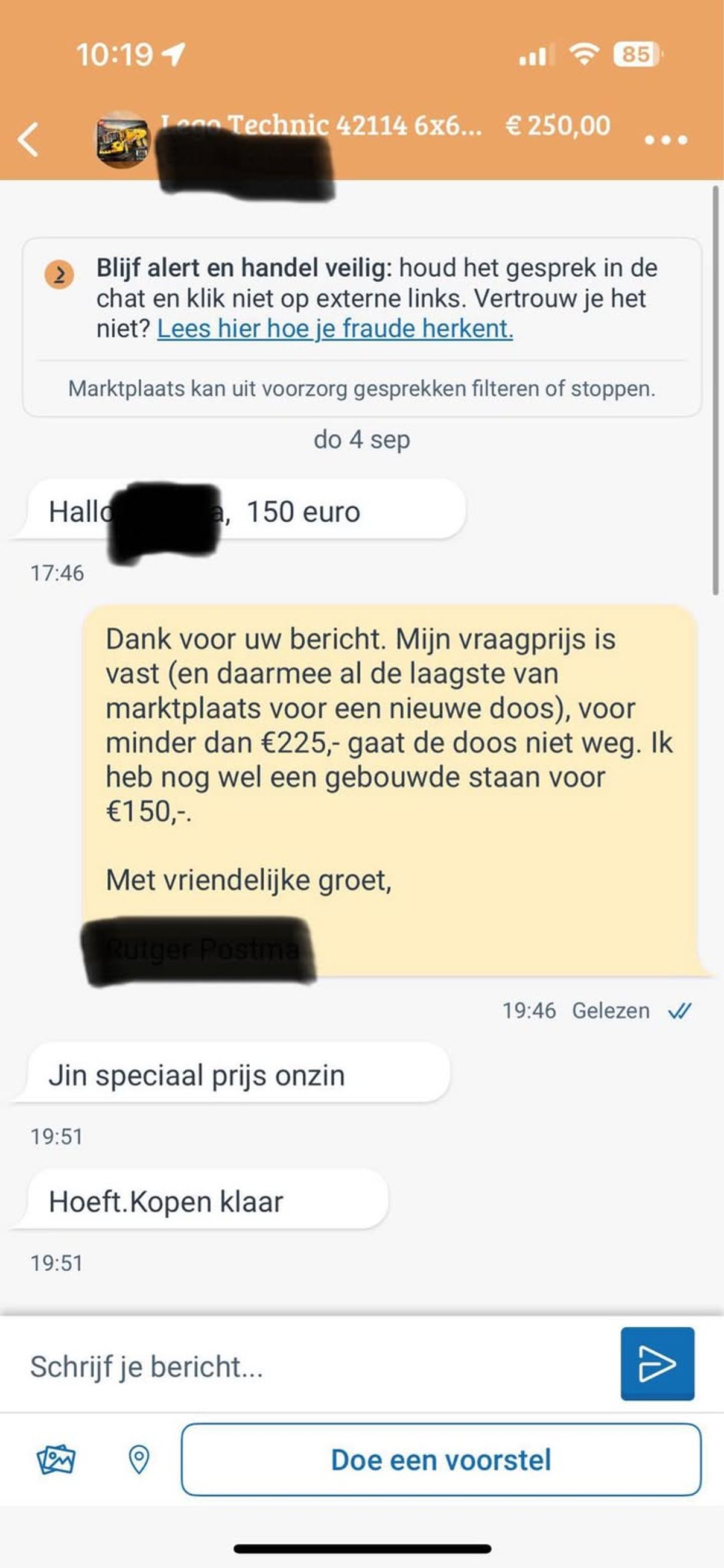
Task: Tap 'Doe een voorstel' to make an offer
Action: 441,1459
